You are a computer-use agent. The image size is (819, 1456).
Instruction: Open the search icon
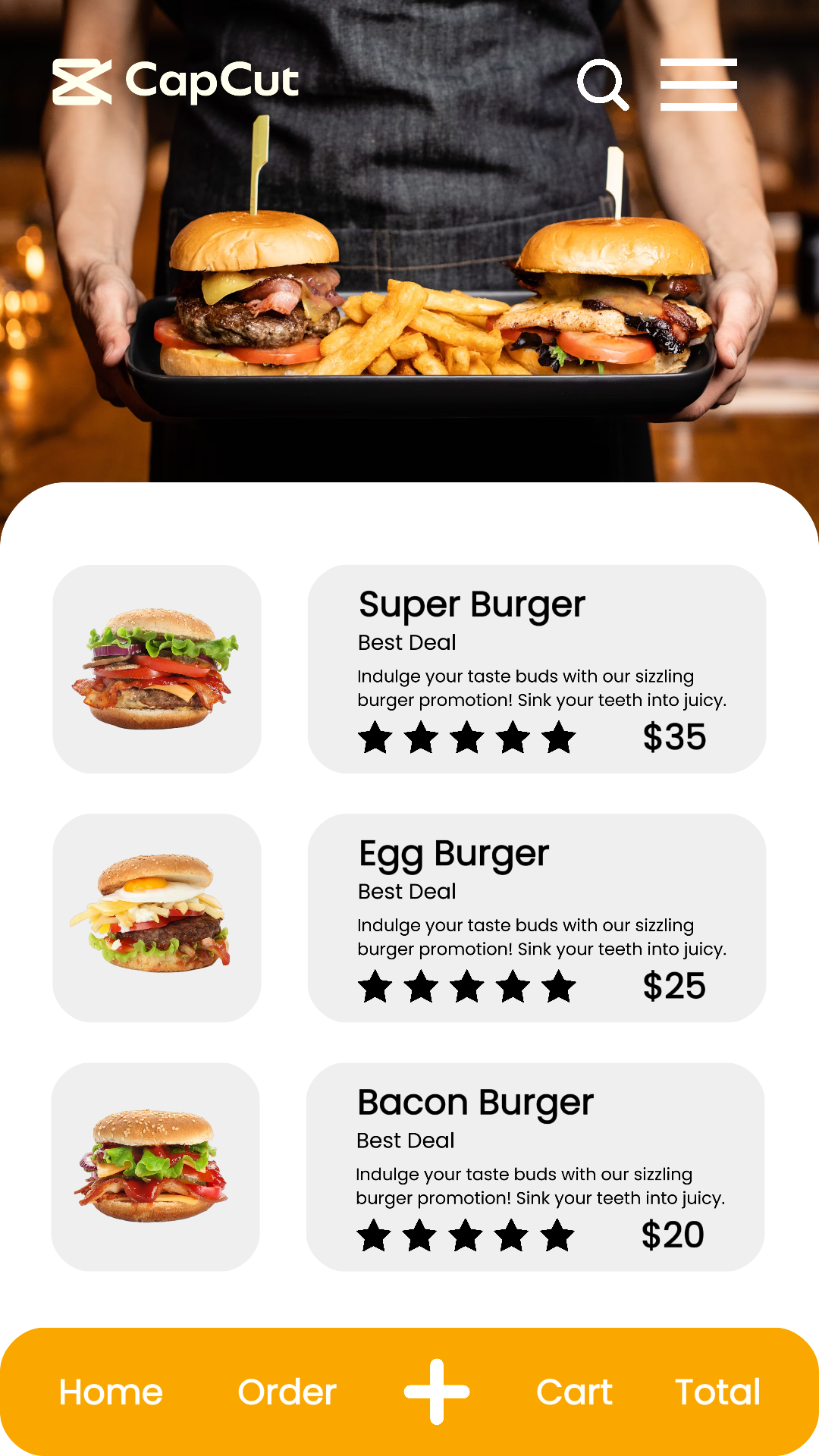pyautogui.click(x=603, y=84)
